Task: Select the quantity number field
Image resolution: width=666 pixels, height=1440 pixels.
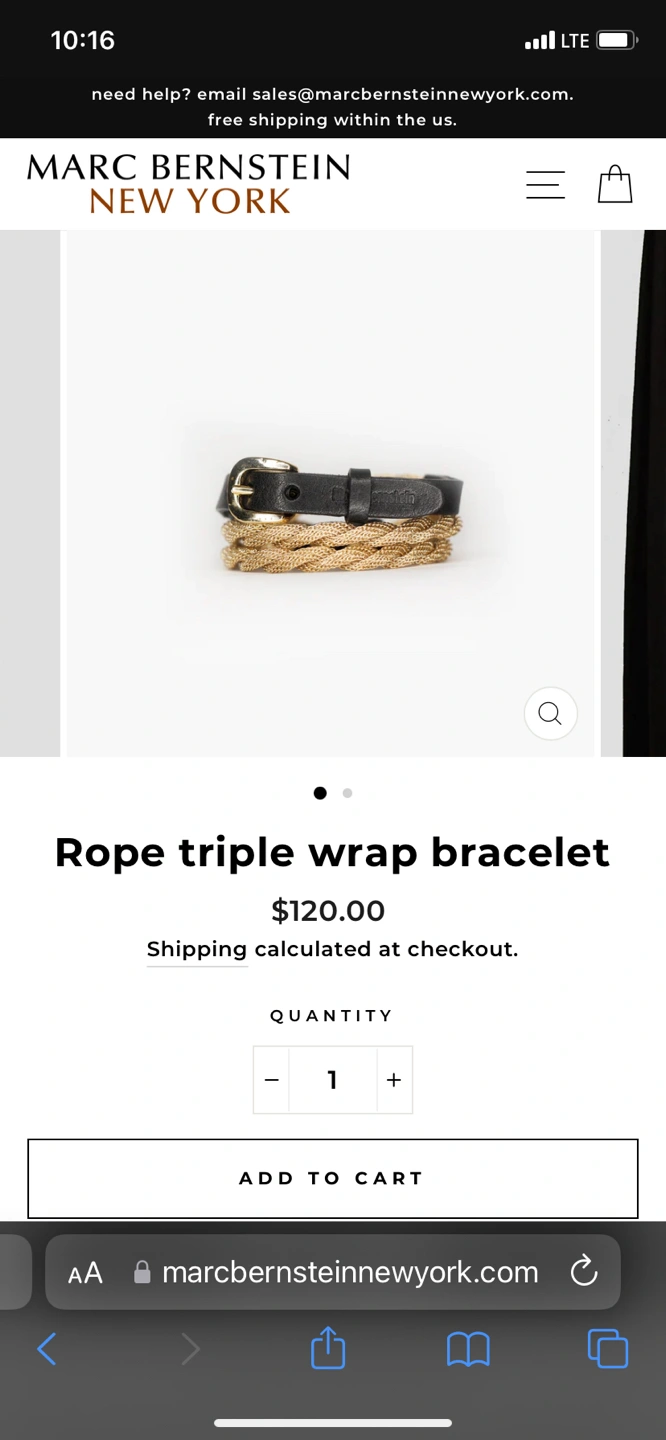Action: (332, 1080)
